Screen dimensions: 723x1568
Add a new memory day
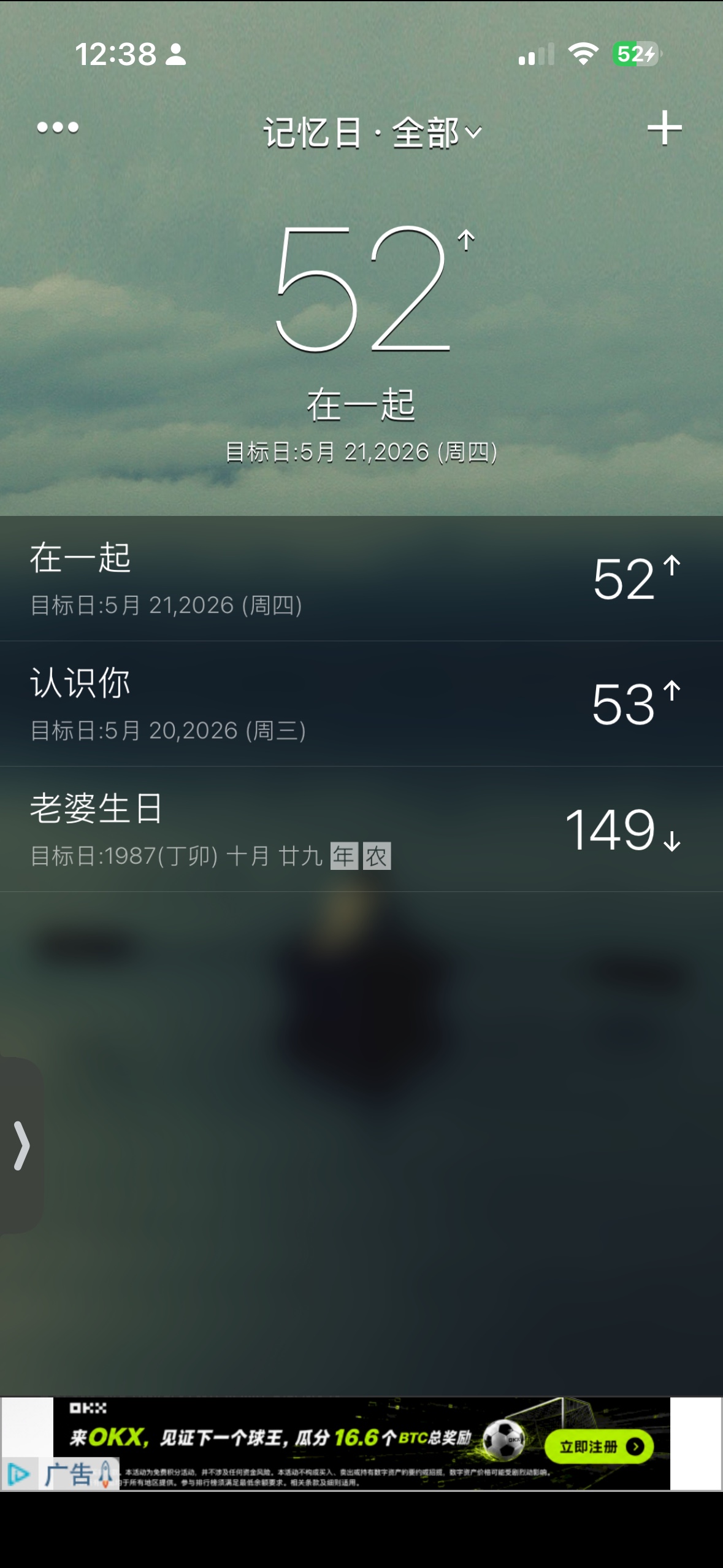click(x=665, y=128)
